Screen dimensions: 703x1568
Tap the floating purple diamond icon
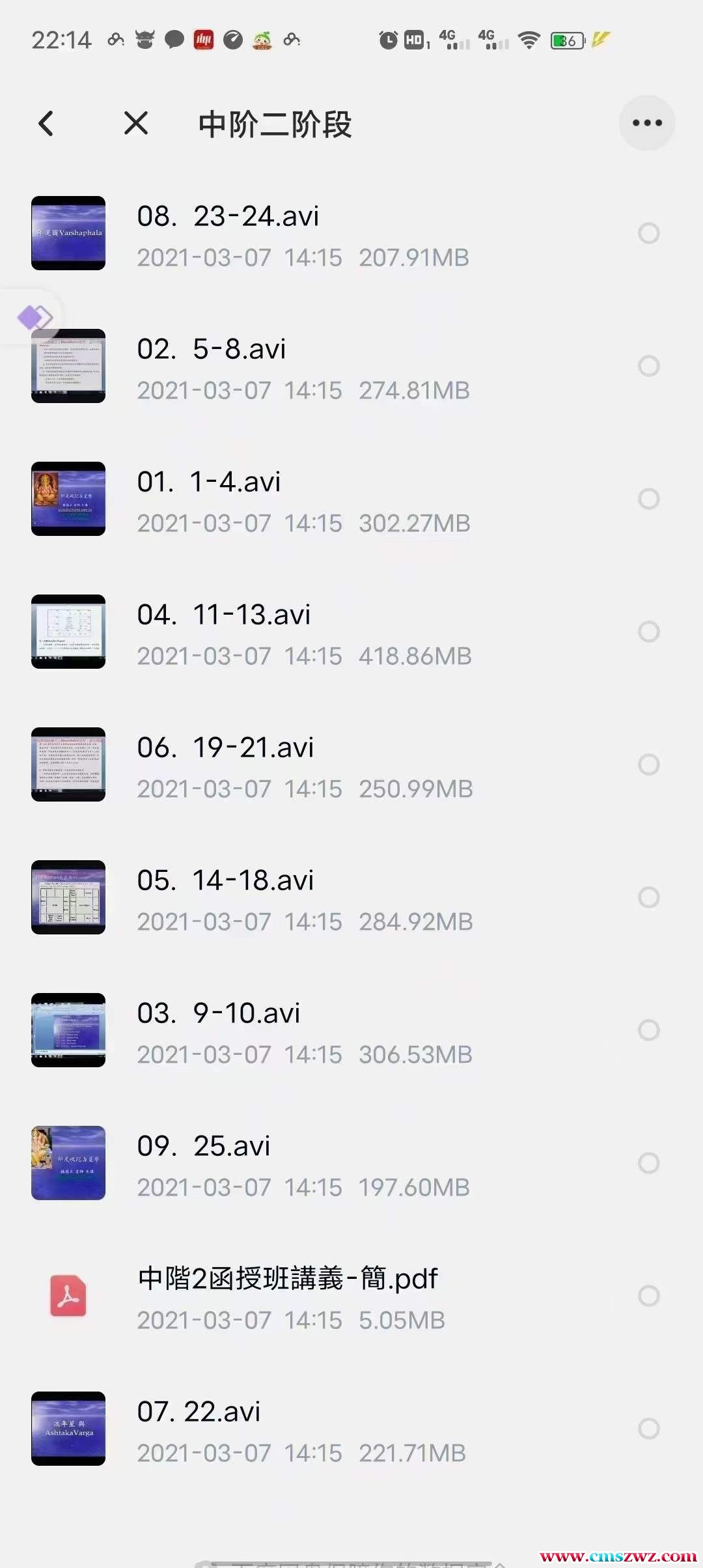click(34, 318)
